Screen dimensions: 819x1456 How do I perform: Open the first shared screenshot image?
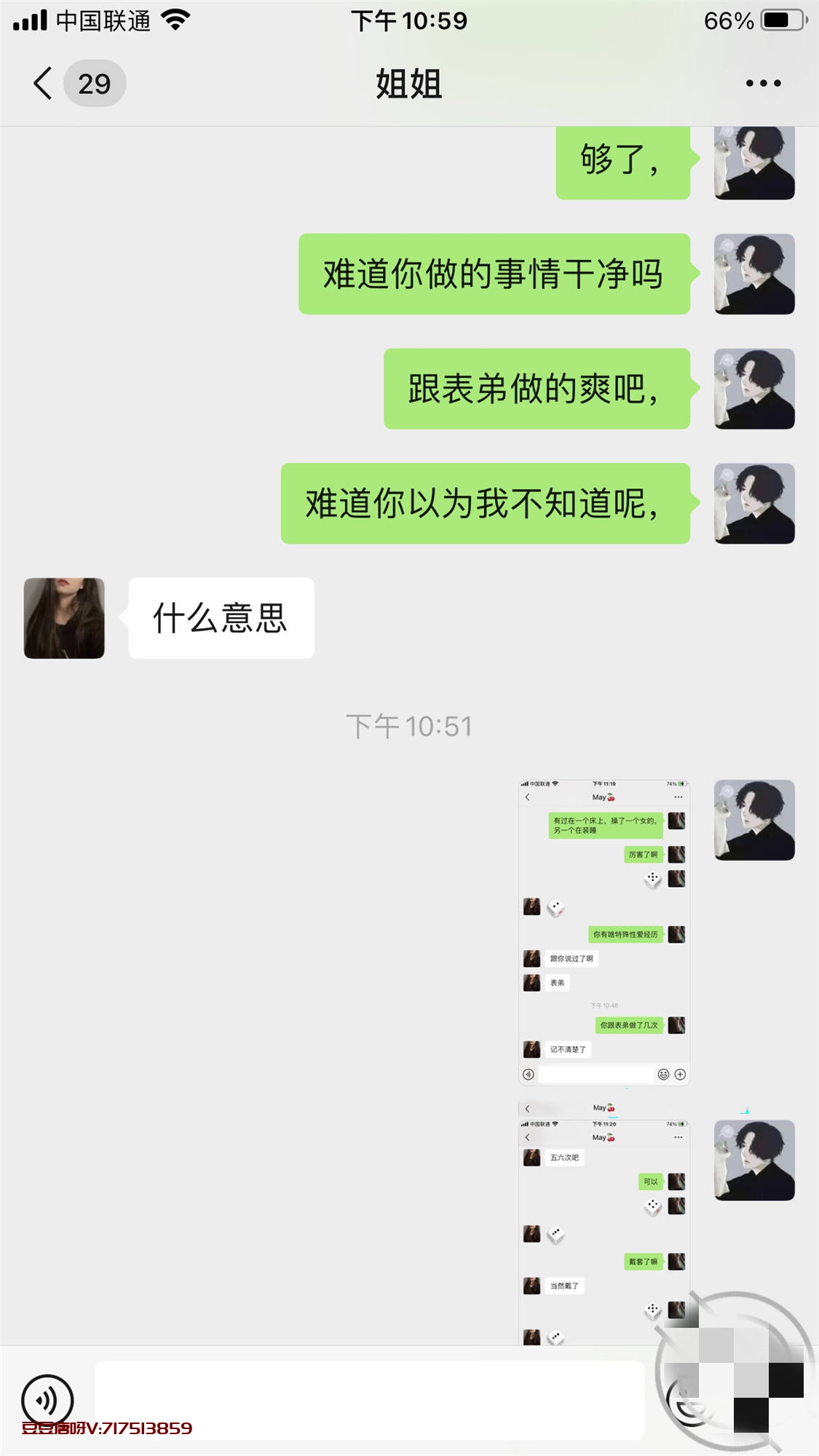pos(604,932)
